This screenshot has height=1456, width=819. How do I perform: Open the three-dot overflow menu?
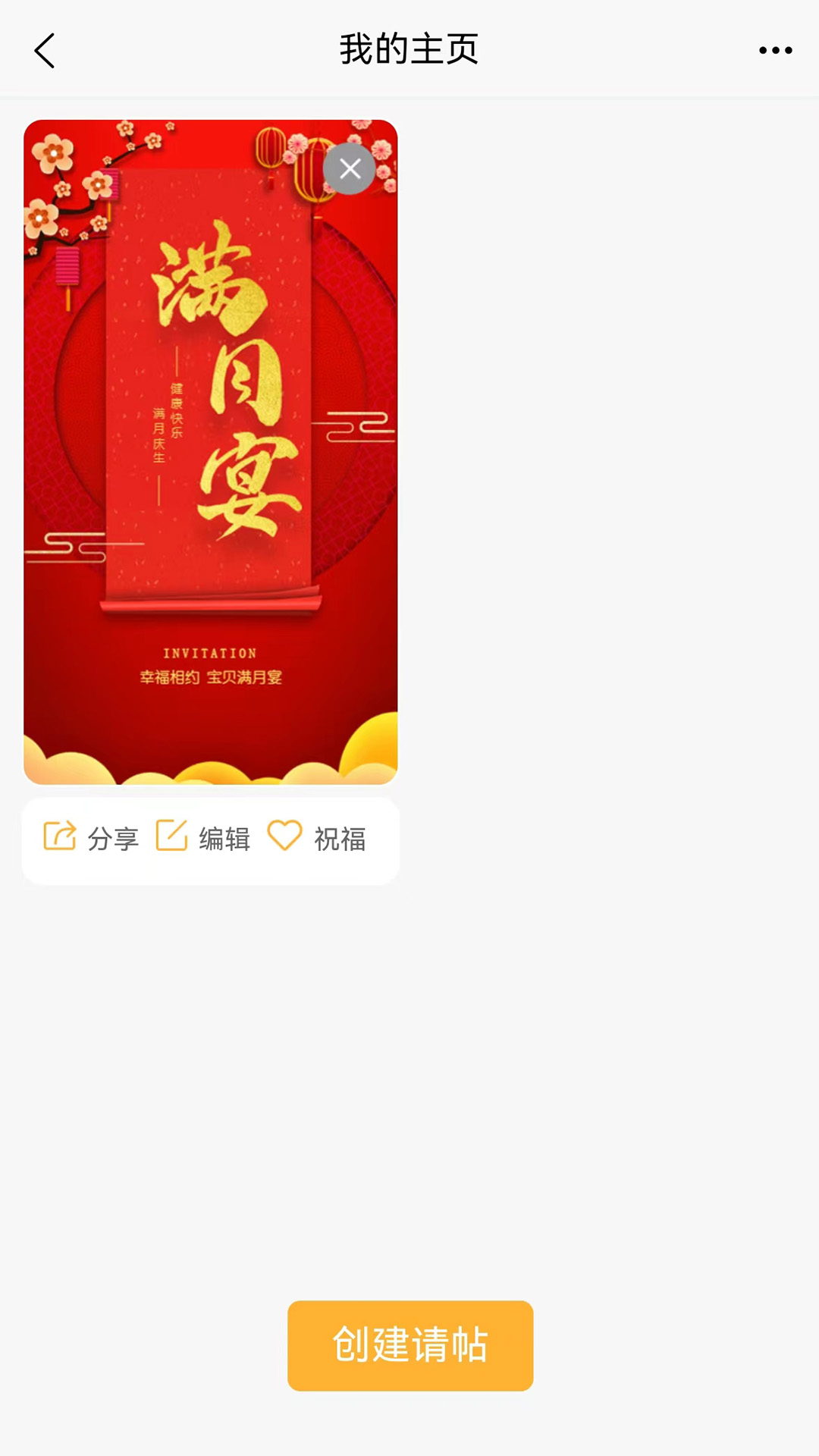pos(775,51)
